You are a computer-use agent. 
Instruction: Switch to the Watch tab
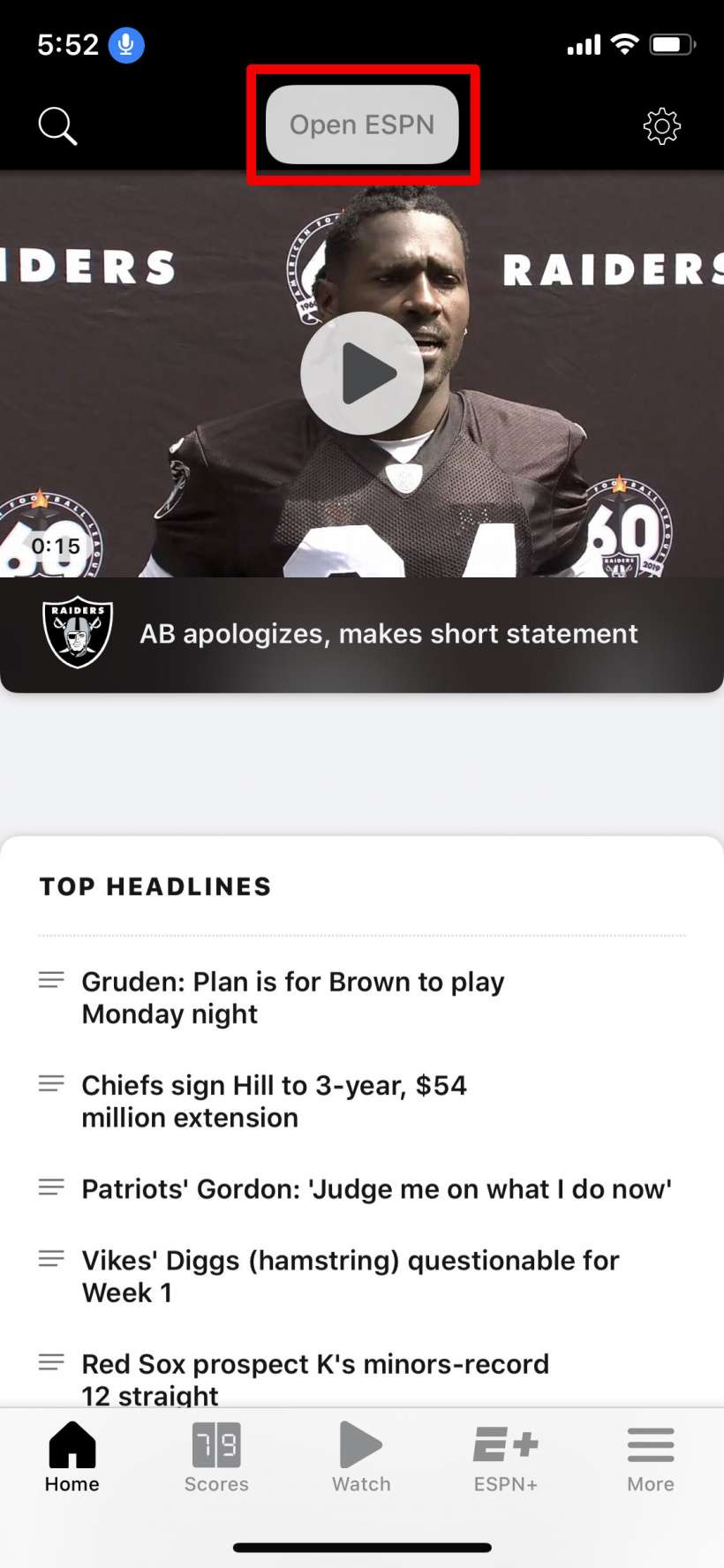(361, 1458)
